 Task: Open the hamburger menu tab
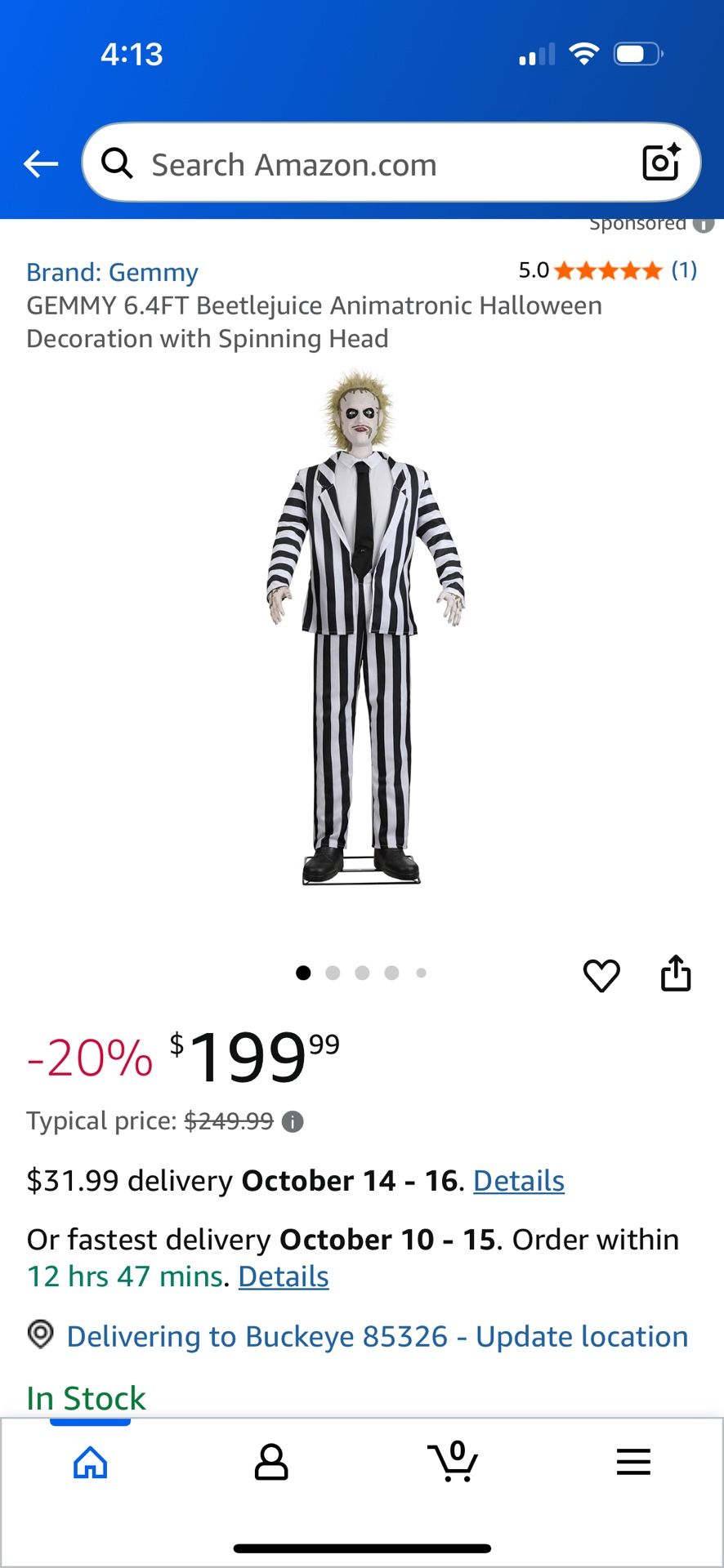[633, 1462]
